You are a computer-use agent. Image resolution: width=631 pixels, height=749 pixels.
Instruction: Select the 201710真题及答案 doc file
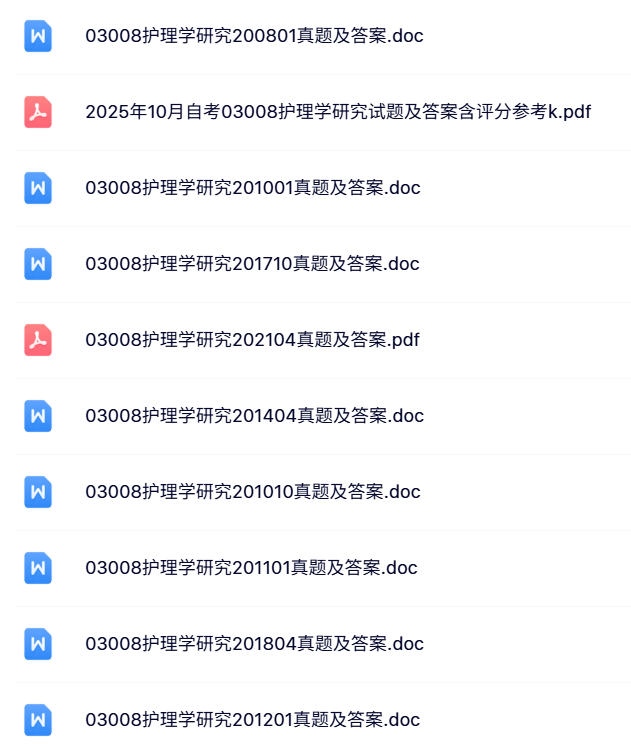pos(252,264)
